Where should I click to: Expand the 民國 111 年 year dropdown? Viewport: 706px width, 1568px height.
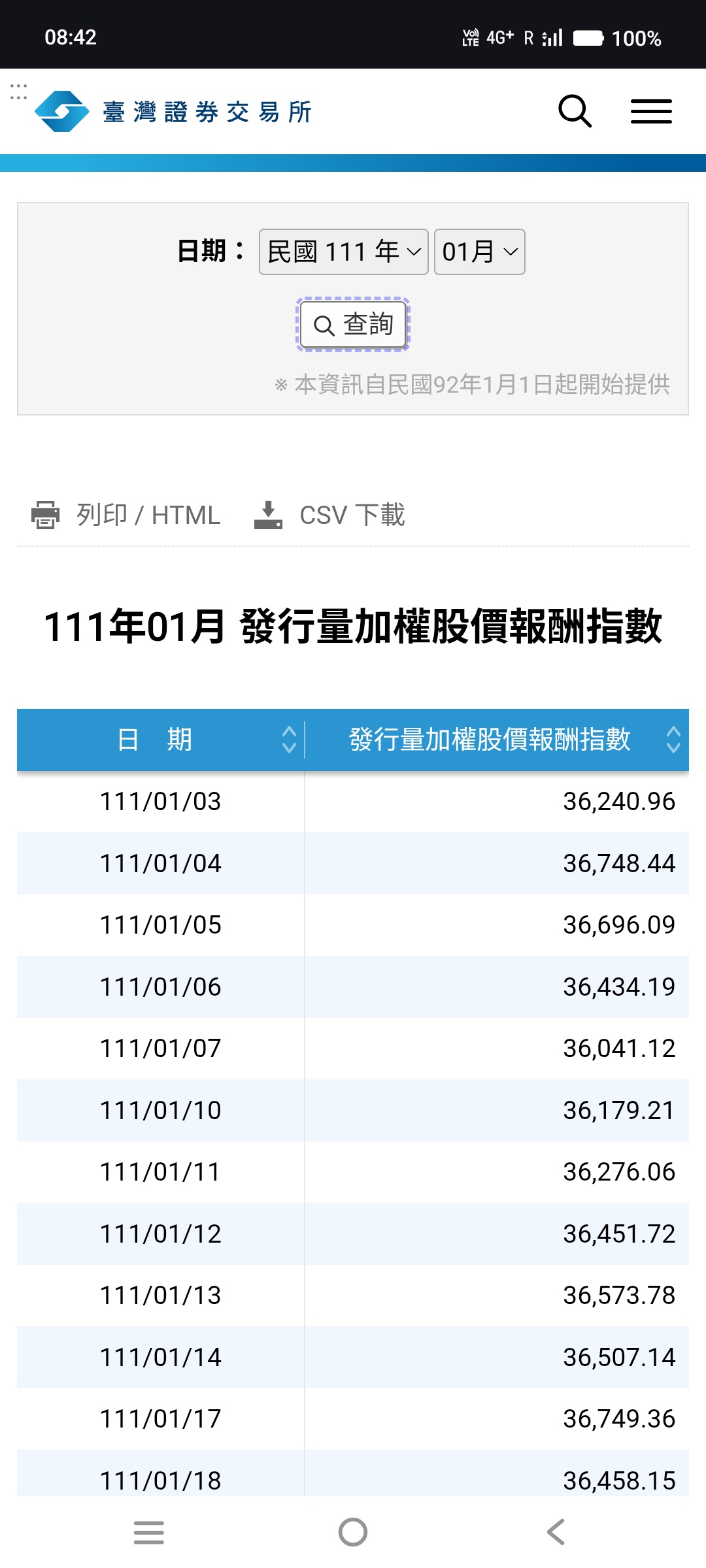click(x=343, y=252)
